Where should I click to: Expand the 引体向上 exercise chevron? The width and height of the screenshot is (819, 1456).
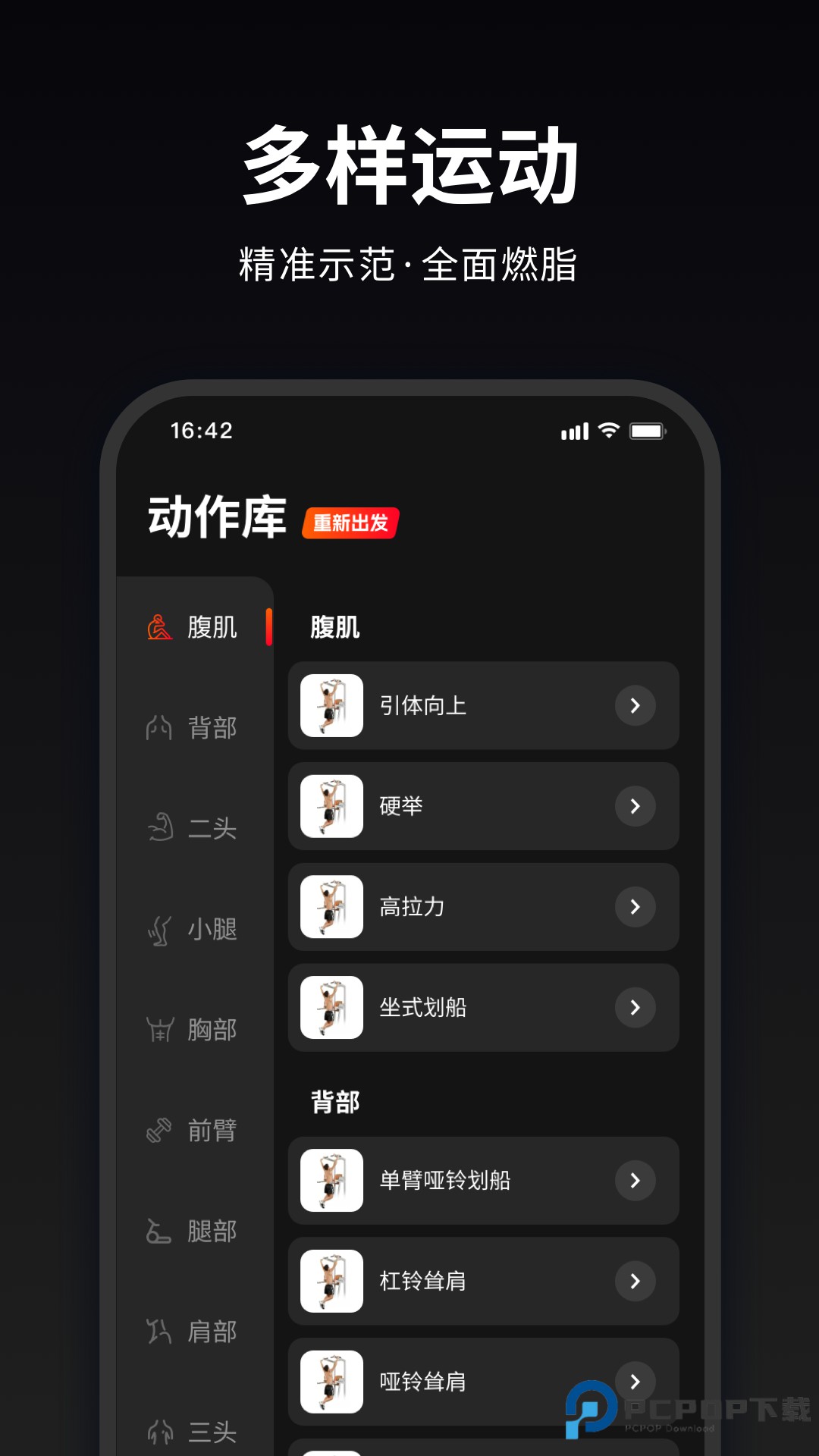coord(635,706)
